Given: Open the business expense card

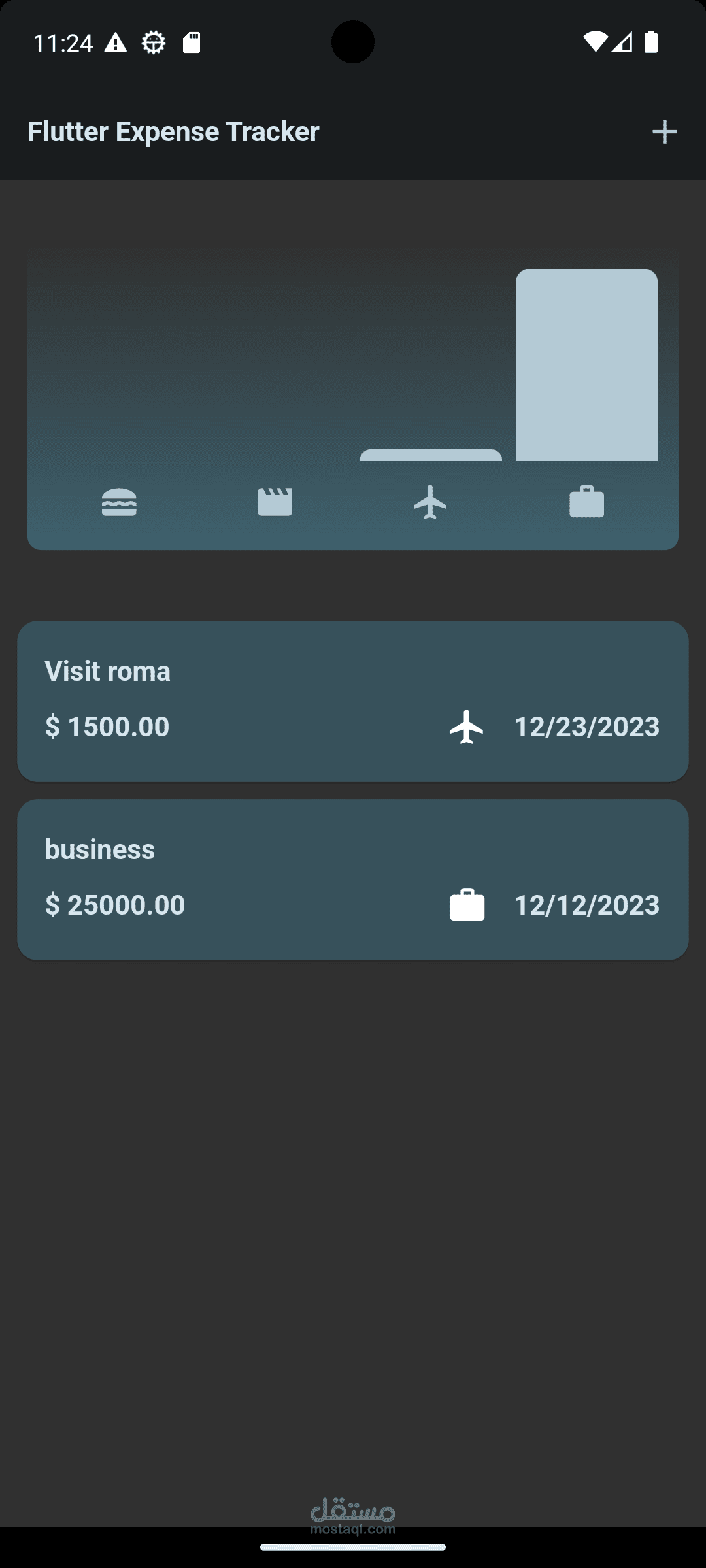Looking at the screenshot, I should [x=352, y=879].
